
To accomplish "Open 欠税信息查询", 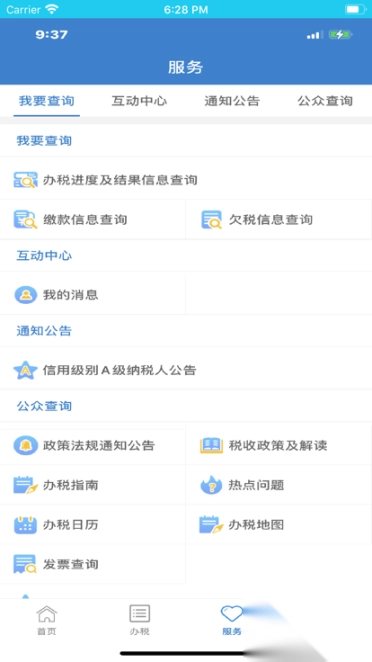I will pyautogui.click(x=279, y=220).
